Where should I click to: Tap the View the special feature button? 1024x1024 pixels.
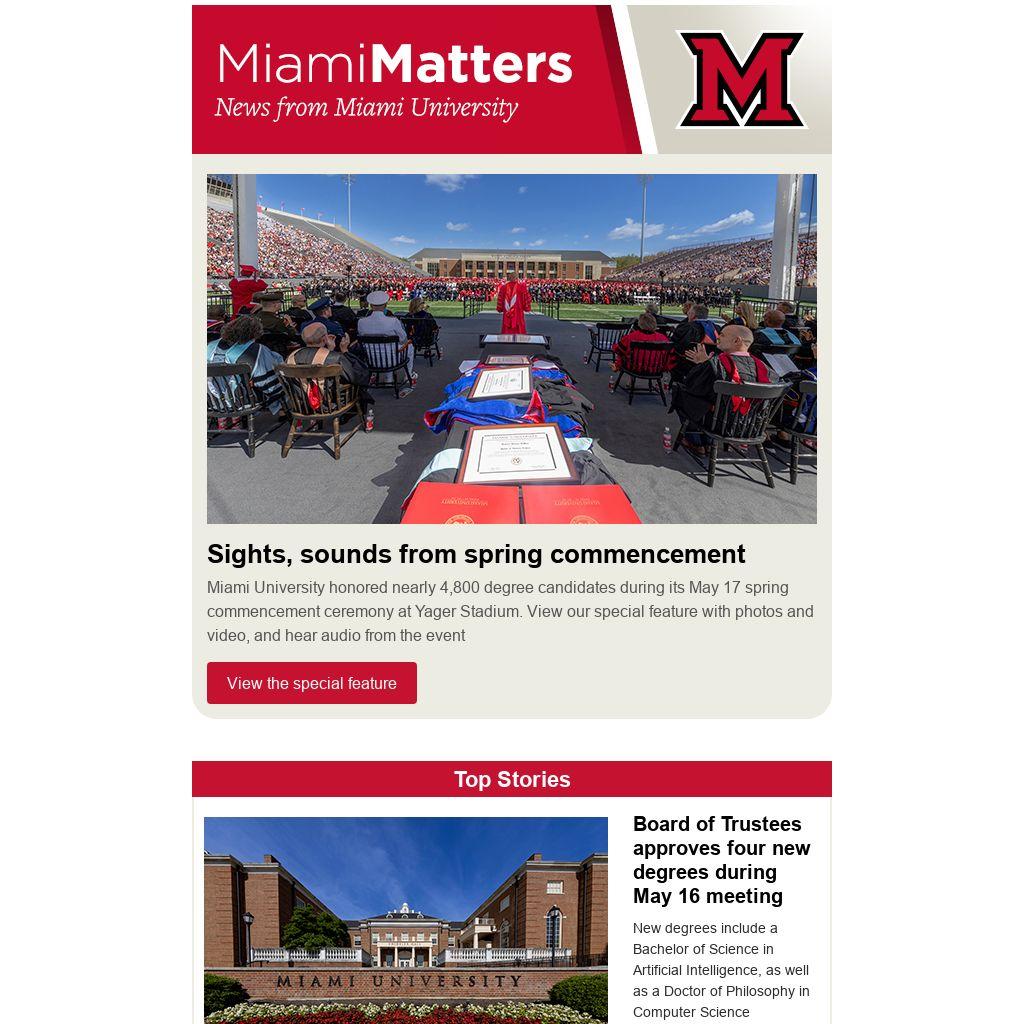(312, 683)
